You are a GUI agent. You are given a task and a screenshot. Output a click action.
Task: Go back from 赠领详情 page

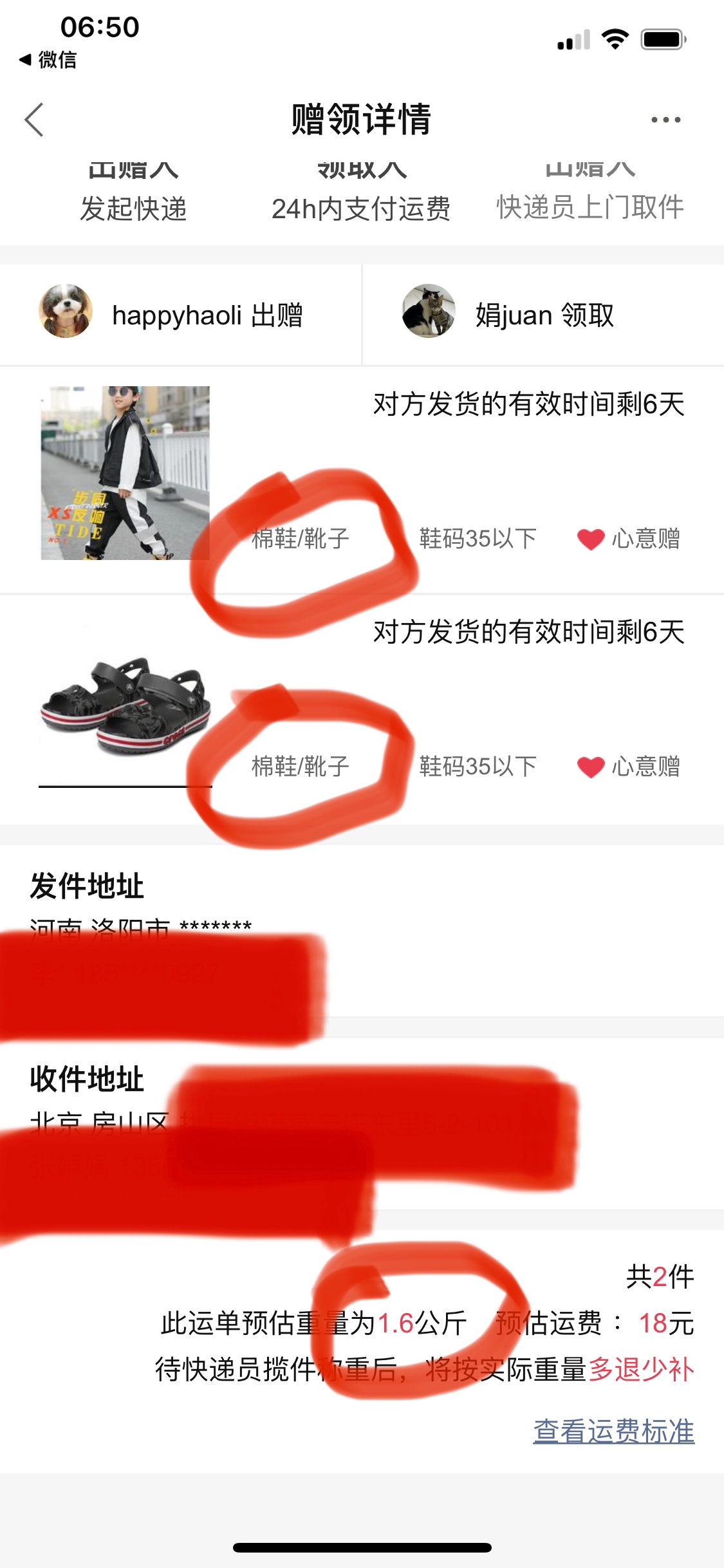coord(34,120)
